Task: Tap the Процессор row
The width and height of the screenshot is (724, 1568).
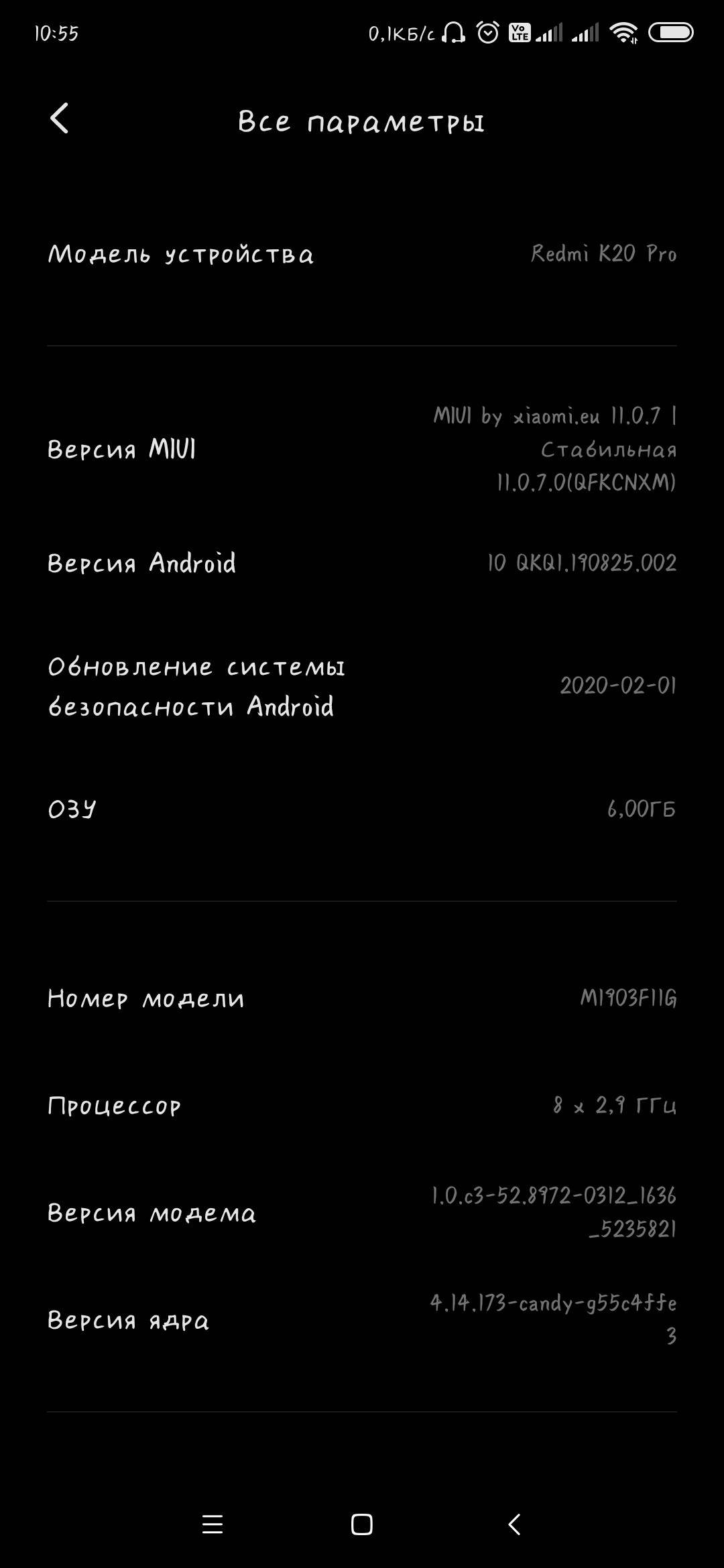Action: [x=362, y=1106]
